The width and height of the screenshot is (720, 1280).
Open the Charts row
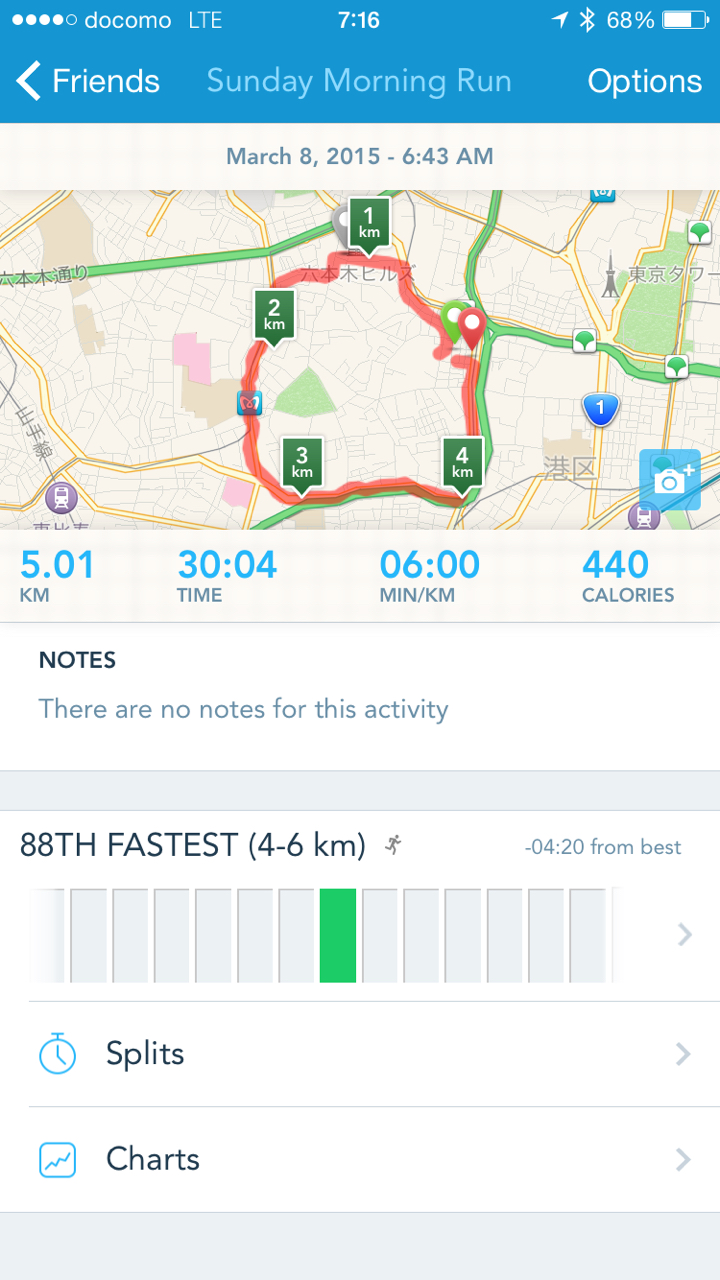[x=360, y=1160]
